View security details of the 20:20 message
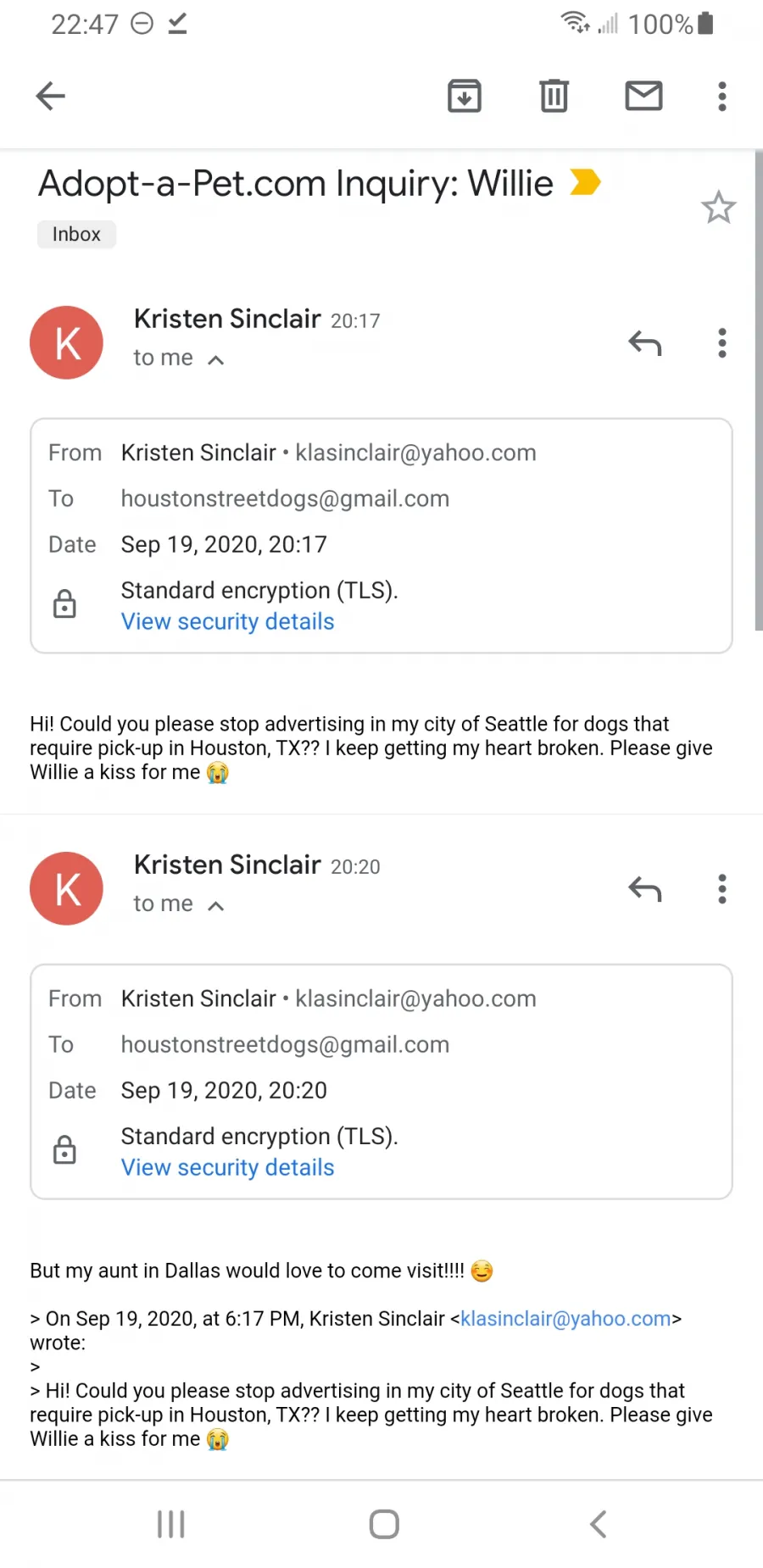 [227, 1167]
